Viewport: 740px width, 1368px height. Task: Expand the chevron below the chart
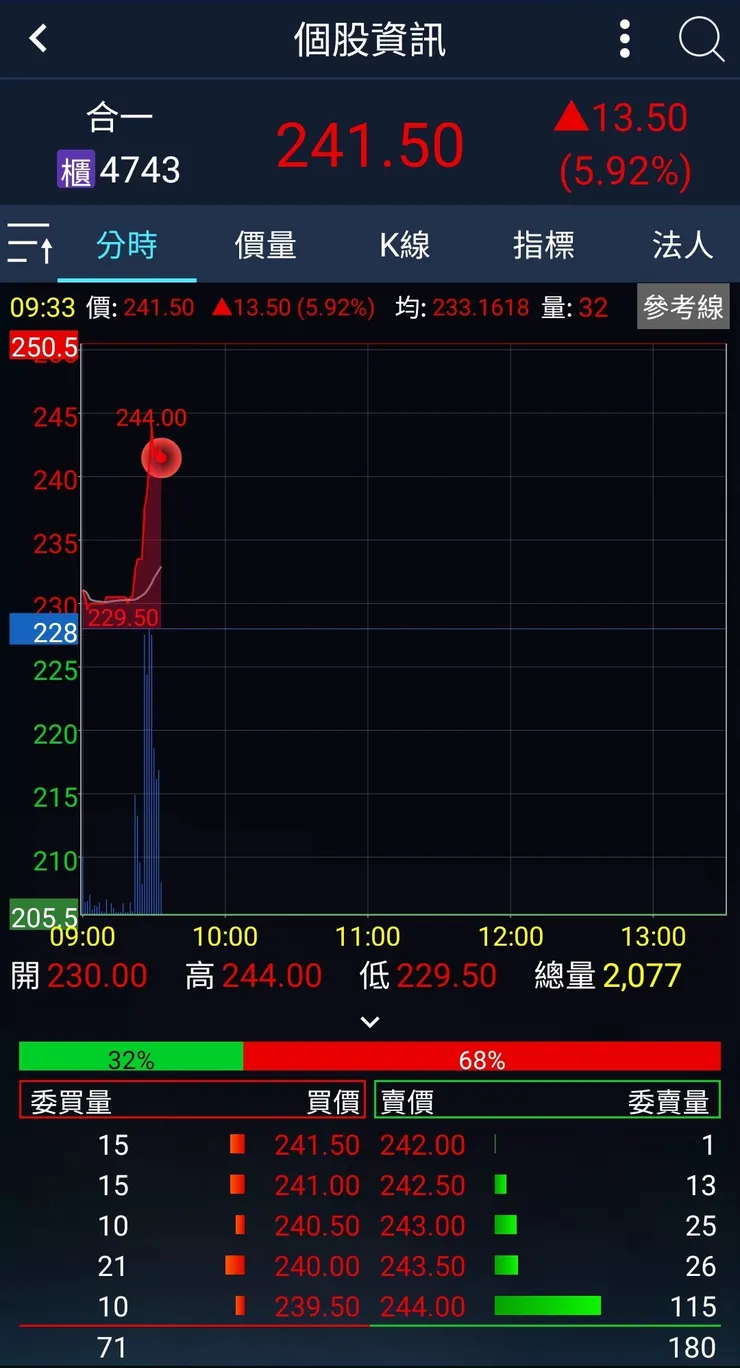(370, 1022)
